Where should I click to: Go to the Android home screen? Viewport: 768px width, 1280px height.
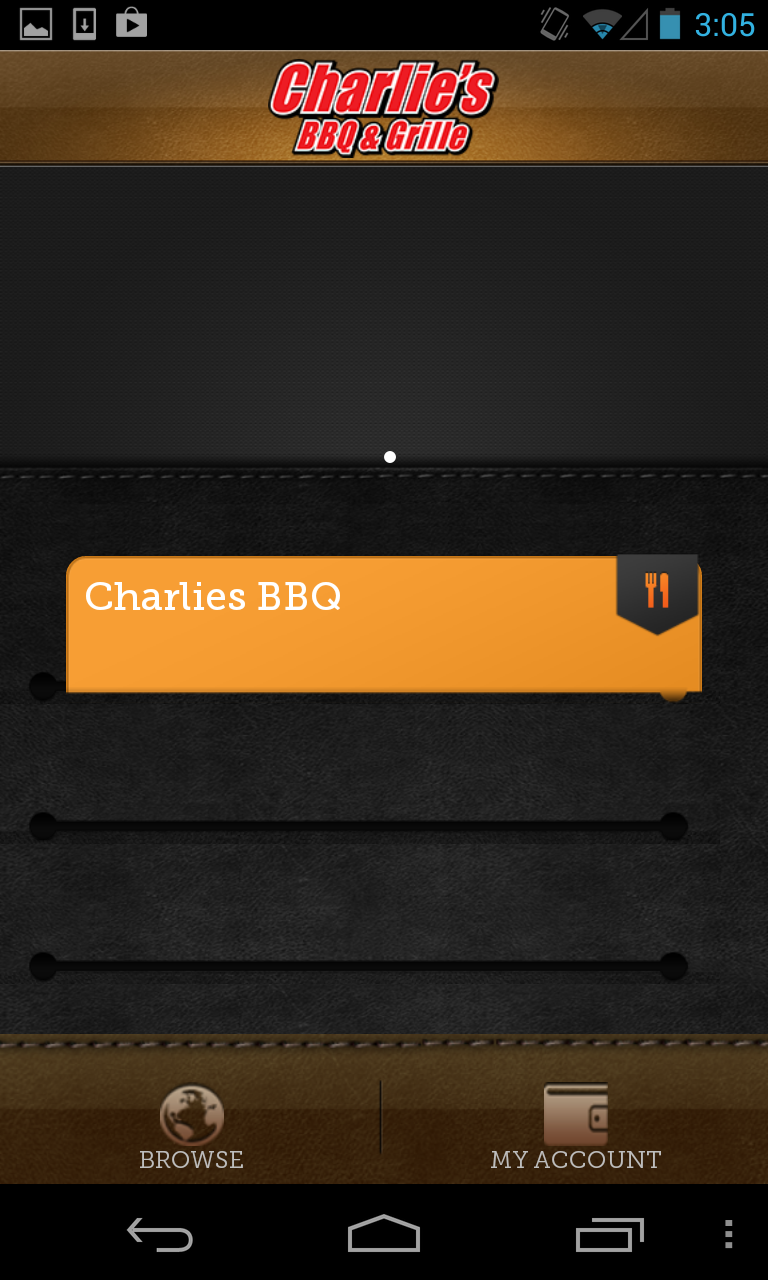tap(384, 1234)
